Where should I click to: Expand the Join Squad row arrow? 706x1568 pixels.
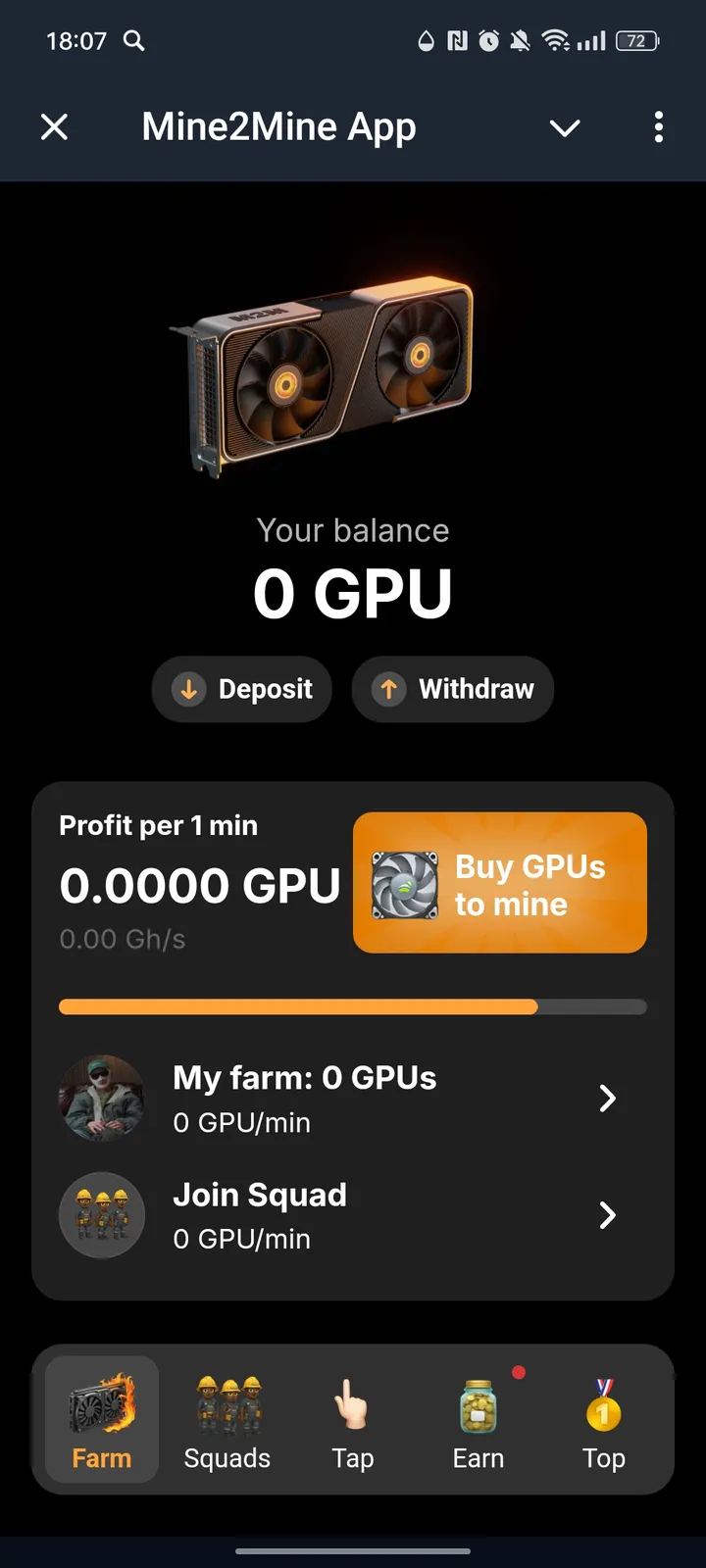click(607, 1215)
